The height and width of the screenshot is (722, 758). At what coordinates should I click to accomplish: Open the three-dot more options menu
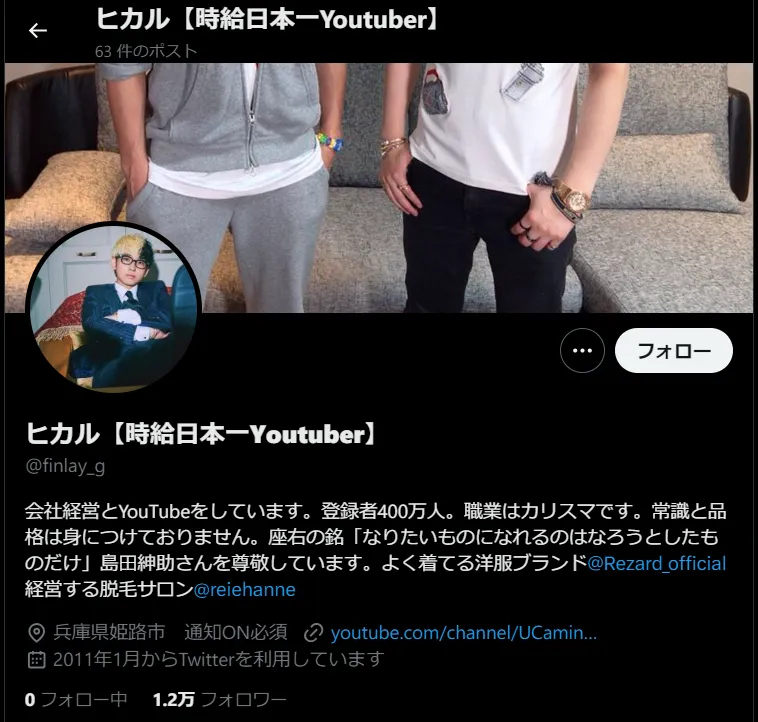pyautogui.click(x=582, y=351)
